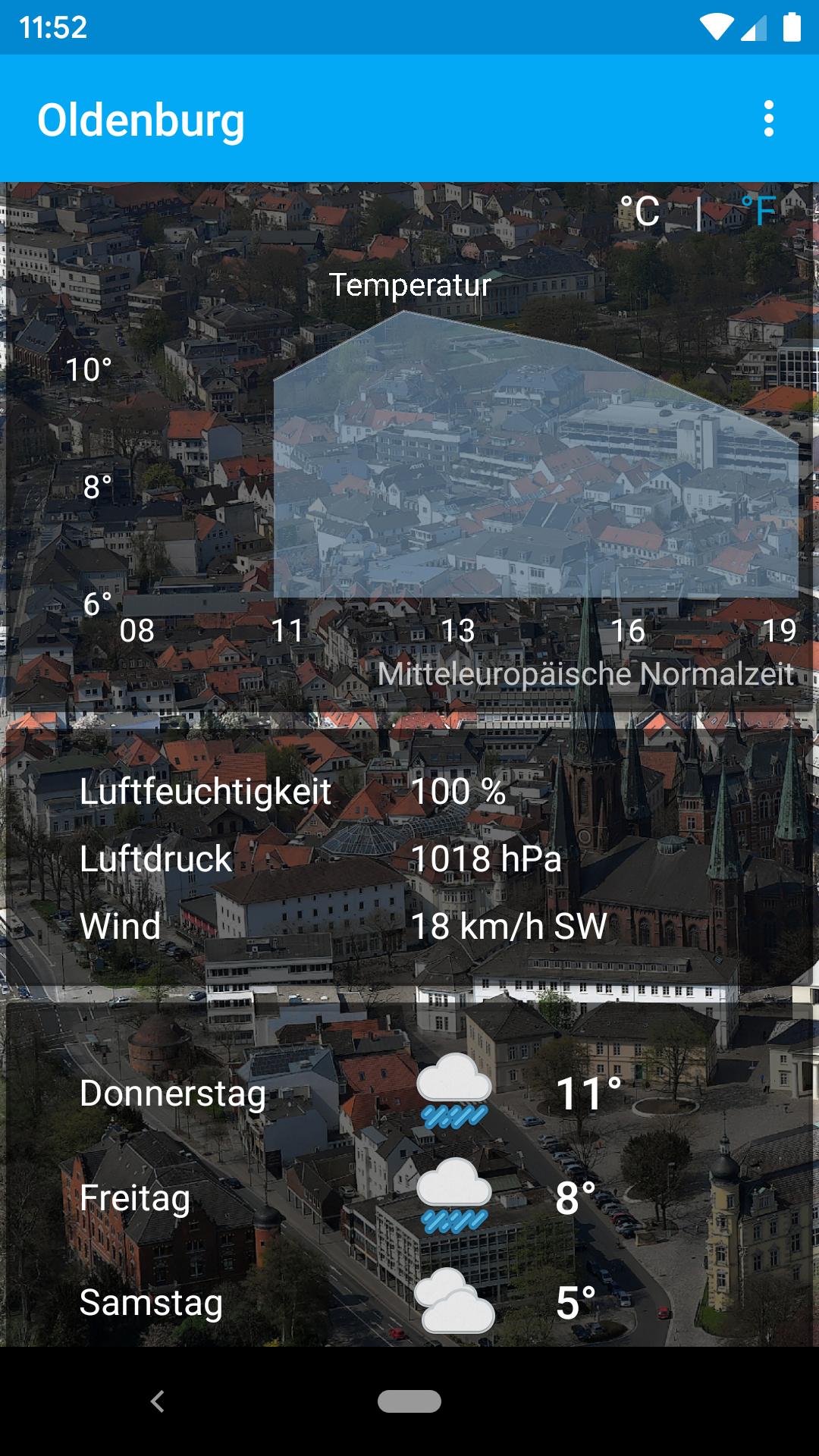Tap the home pill in navigation bar

coord(409,1401)
